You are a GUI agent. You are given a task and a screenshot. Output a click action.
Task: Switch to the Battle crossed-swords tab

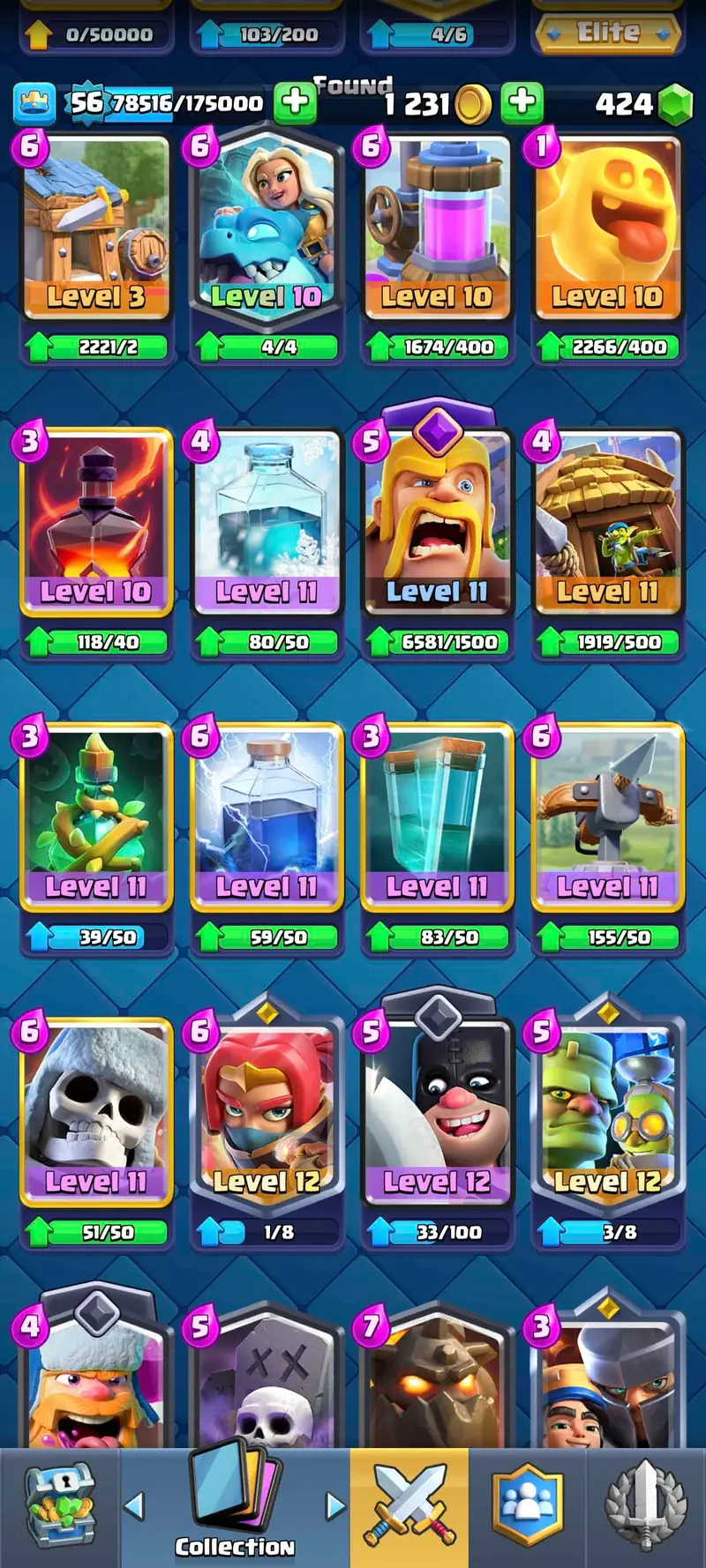click(x=409, y=1506)
